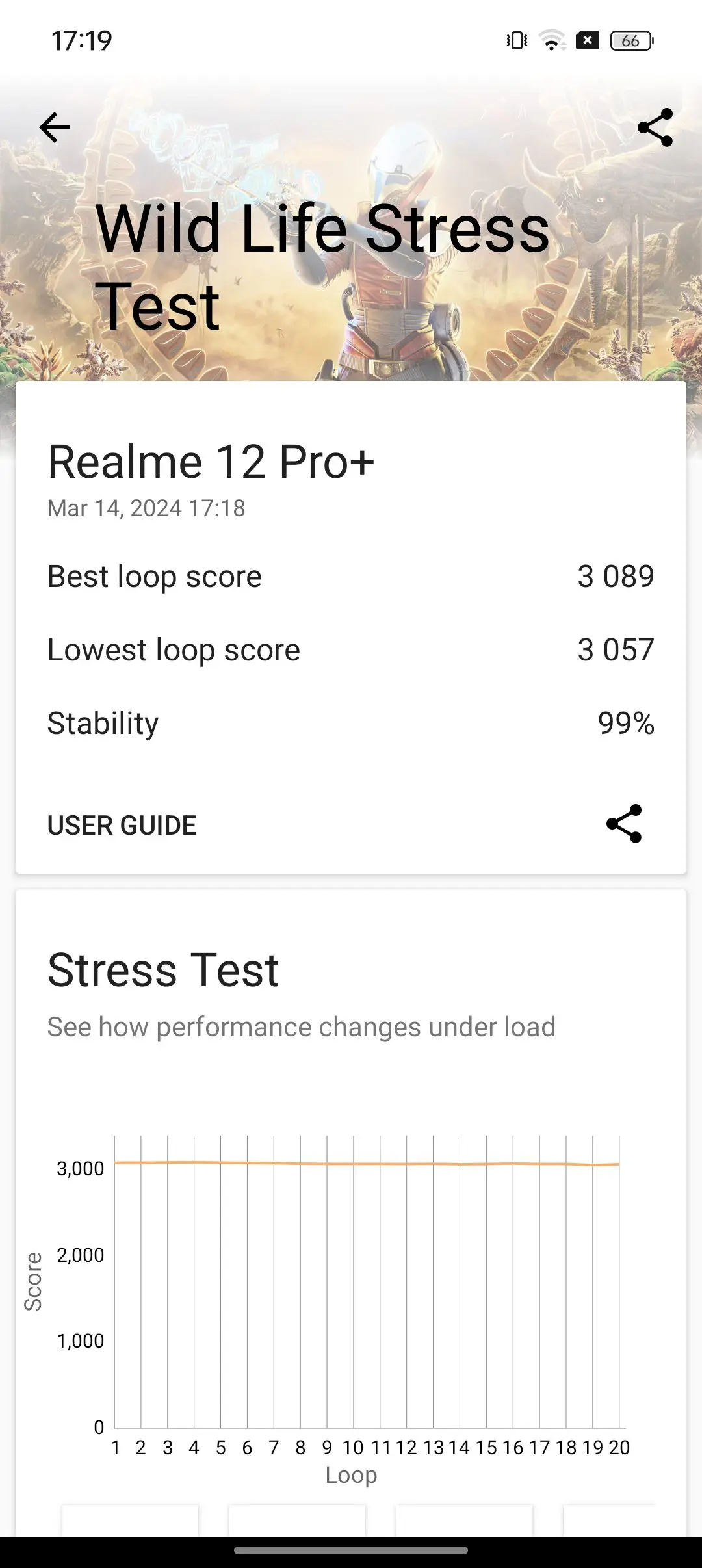Share results via the top-right share icon

pyautogui.click(x=655, y=127)
